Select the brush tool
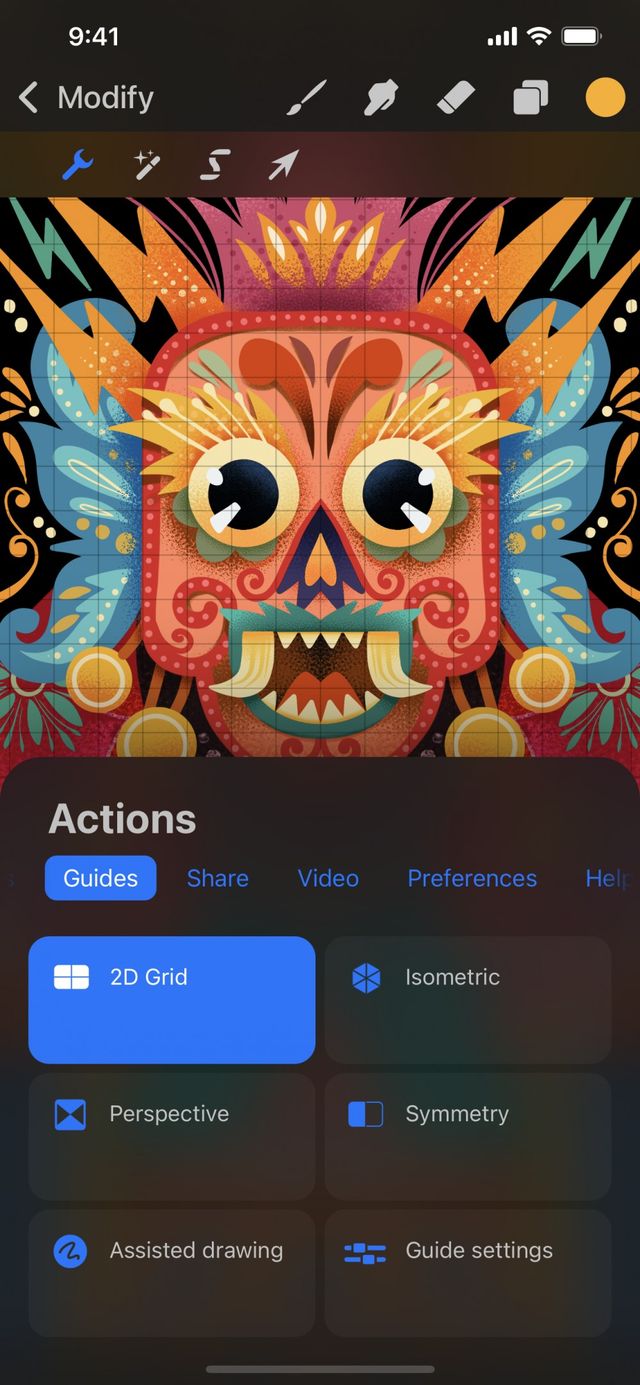 (307, 98)
